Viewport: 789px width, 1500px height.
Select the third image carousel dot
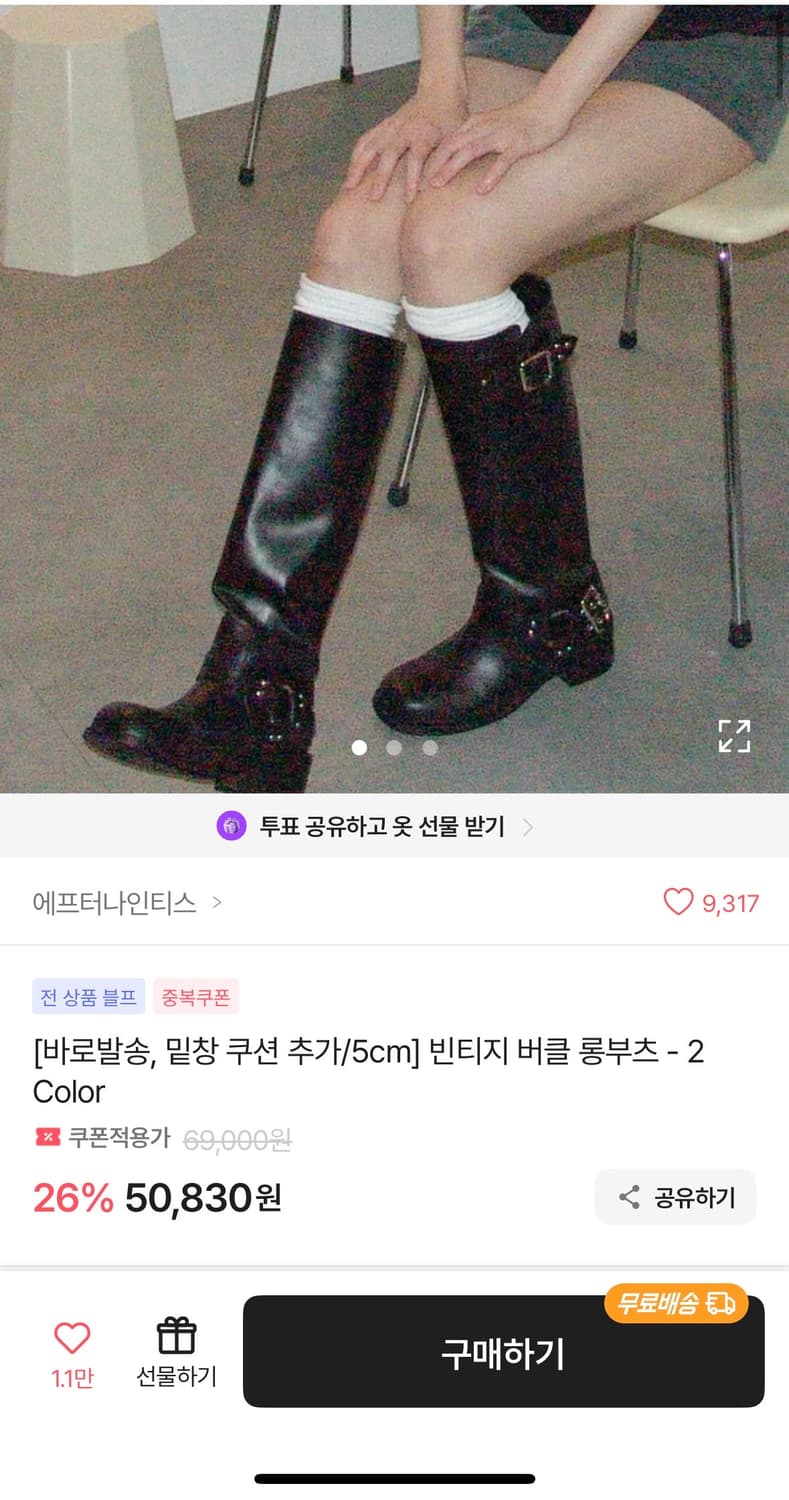430,747
